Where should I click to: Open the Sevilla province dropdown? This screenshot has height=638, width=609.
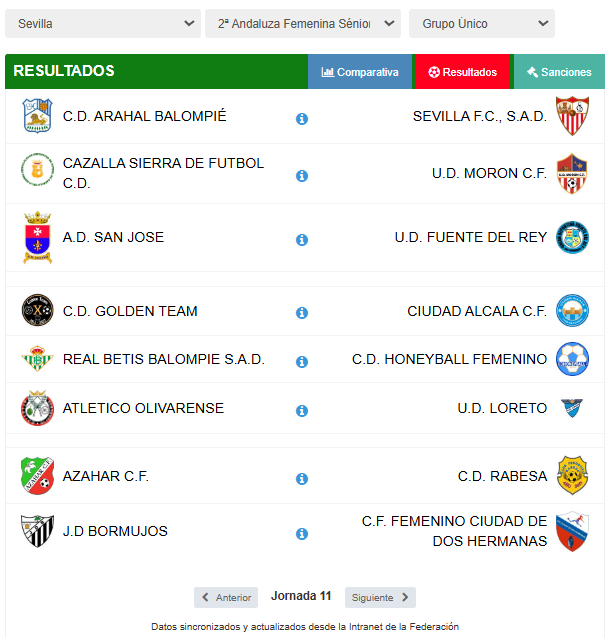[x=102, y=23]
